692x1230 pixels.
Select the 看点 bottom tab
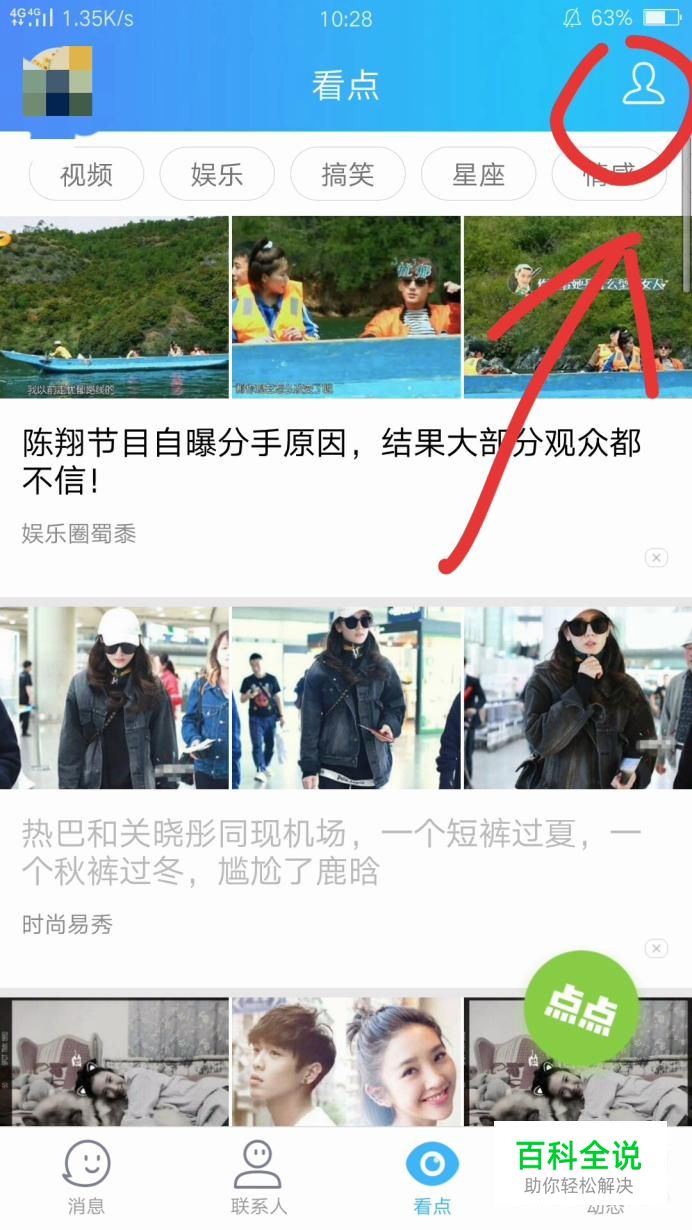pyautogui.click(x=432, y=1178)
